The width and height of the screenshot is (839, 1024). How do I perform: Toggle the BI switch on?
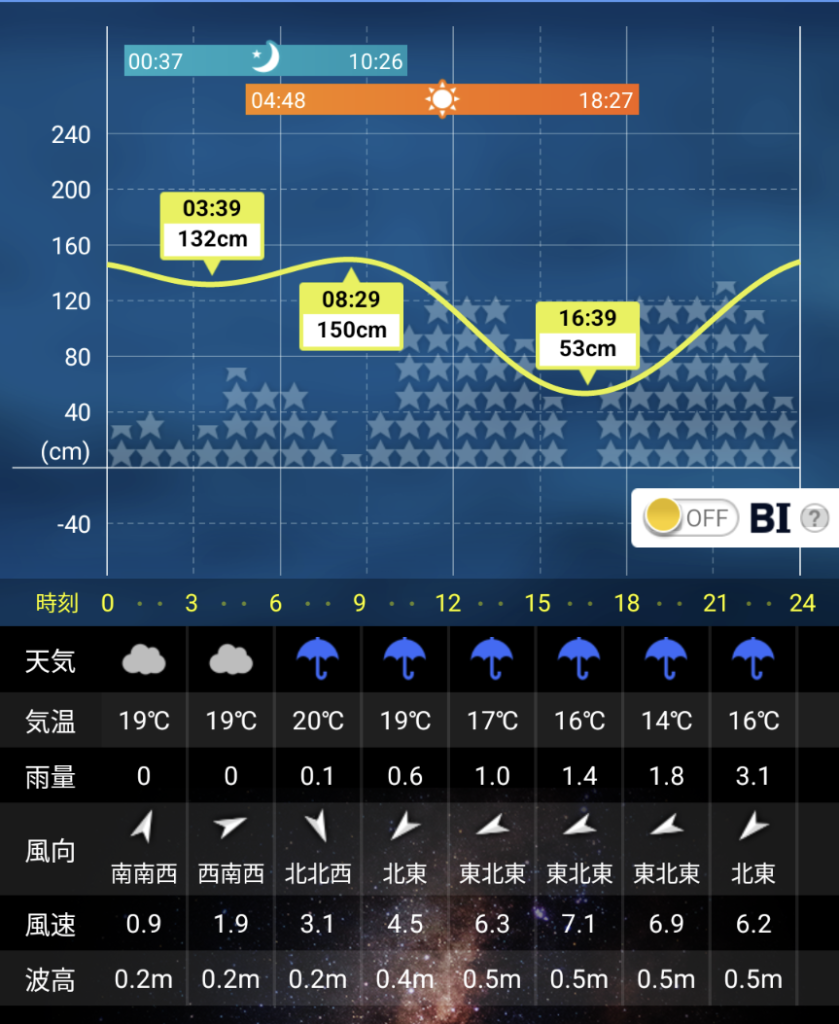(688, 518)
